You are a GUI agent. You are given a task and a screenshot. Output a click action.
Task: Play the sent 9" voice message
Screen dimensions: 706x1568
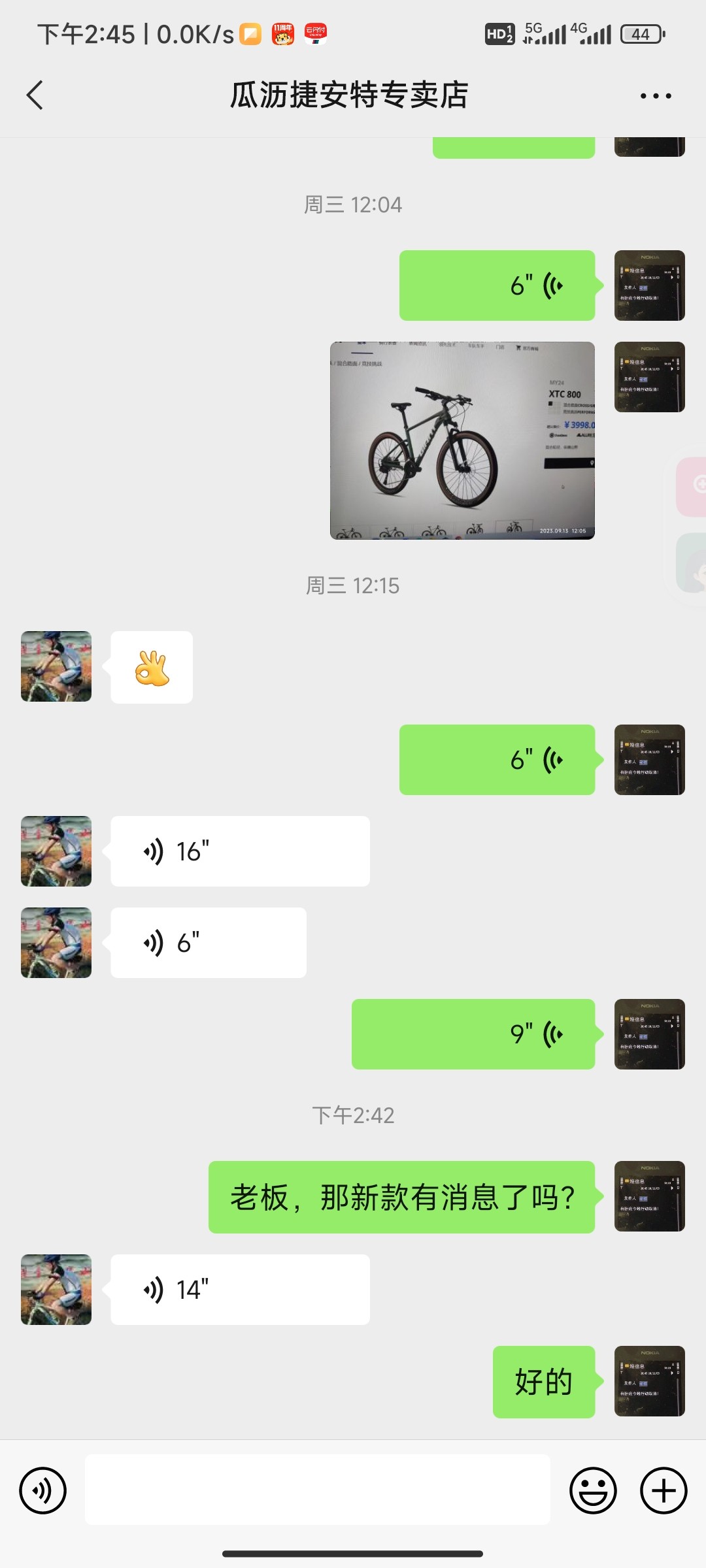pos(473,1034)
